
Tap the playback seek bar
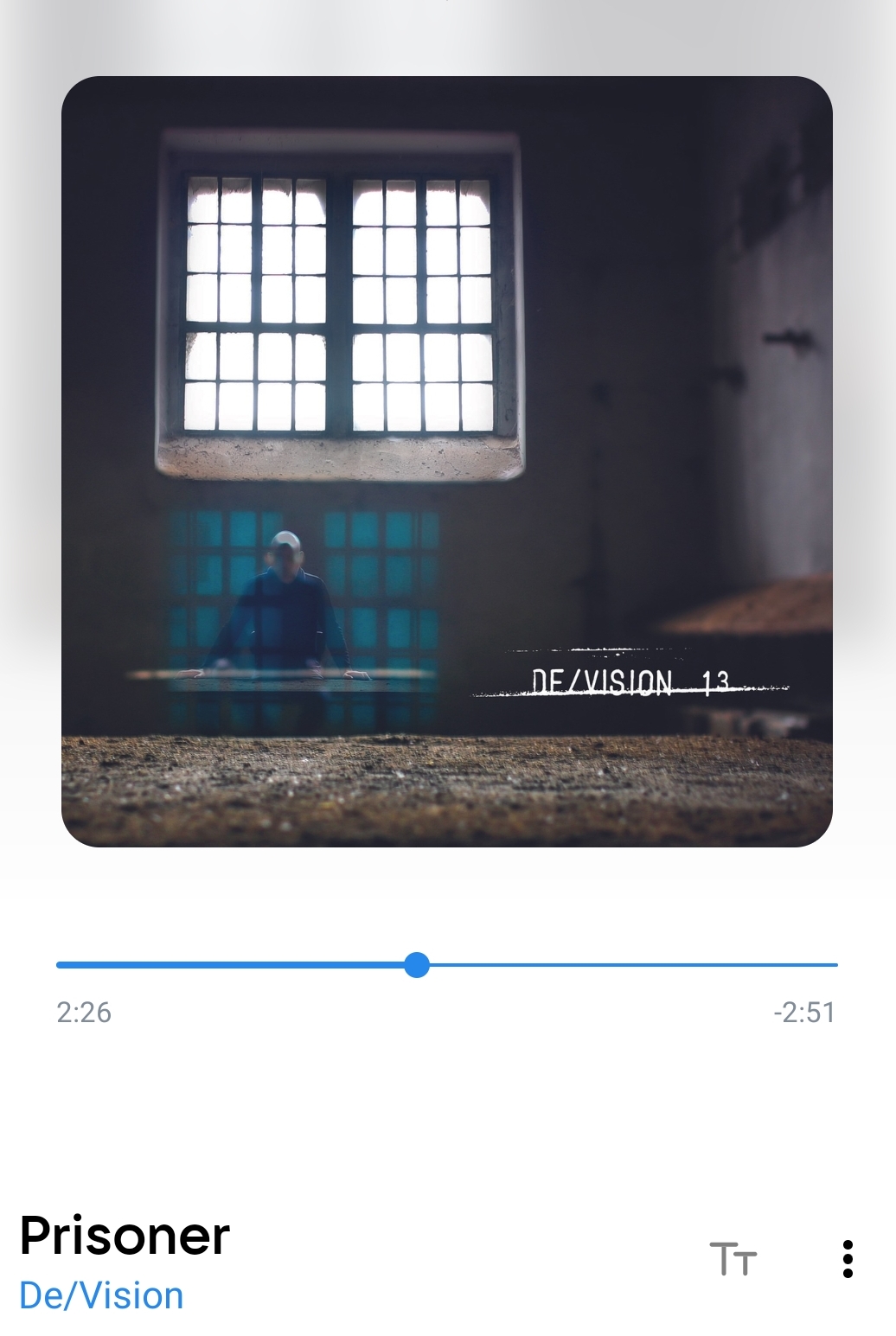tap(446, 964)
